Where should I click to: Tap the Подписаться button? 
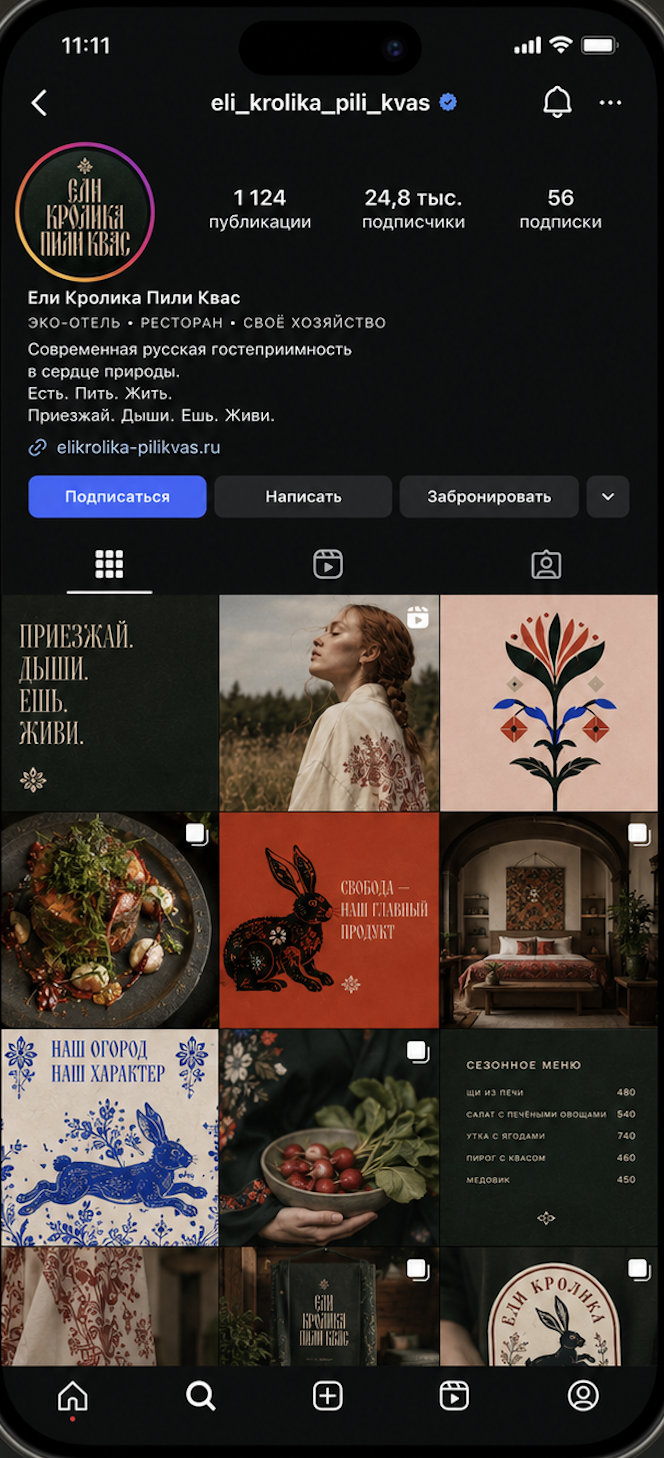[117, 496]
